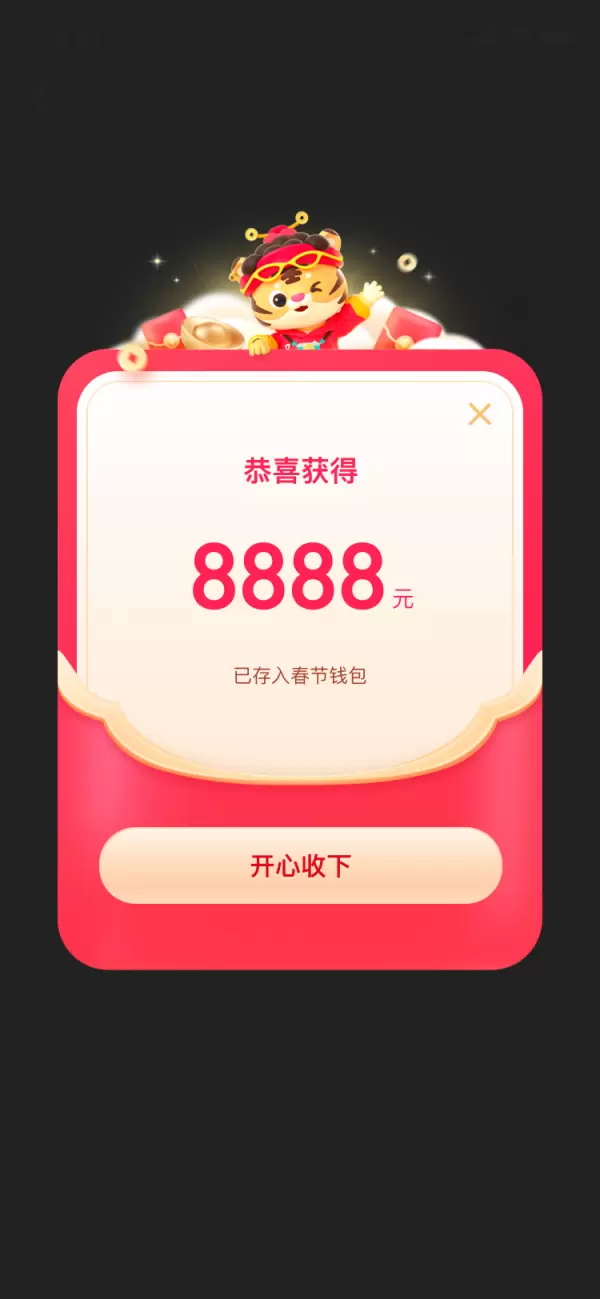Tap the 开心收下 button

click(x=300, y=866)
